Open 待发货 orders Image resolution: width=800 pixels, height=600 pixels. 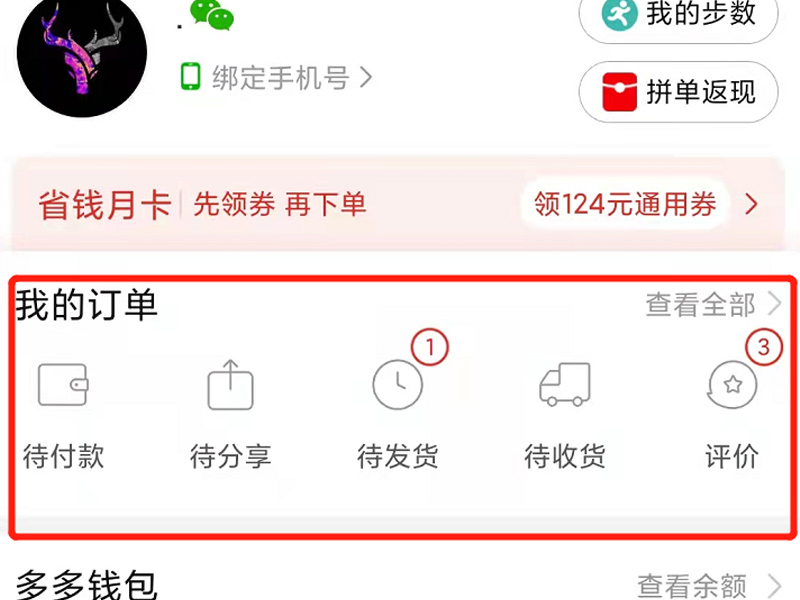pos(397,415)
